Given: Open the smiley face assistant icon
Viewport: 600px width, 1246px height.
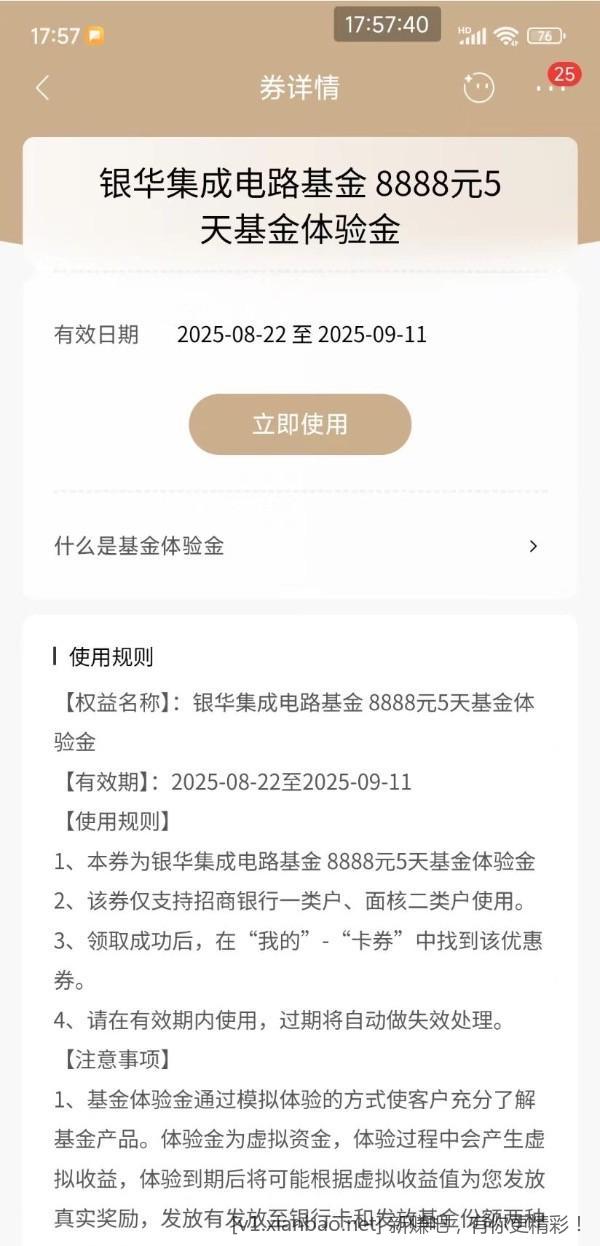Looking at the screenshot, I should (479, 88).
